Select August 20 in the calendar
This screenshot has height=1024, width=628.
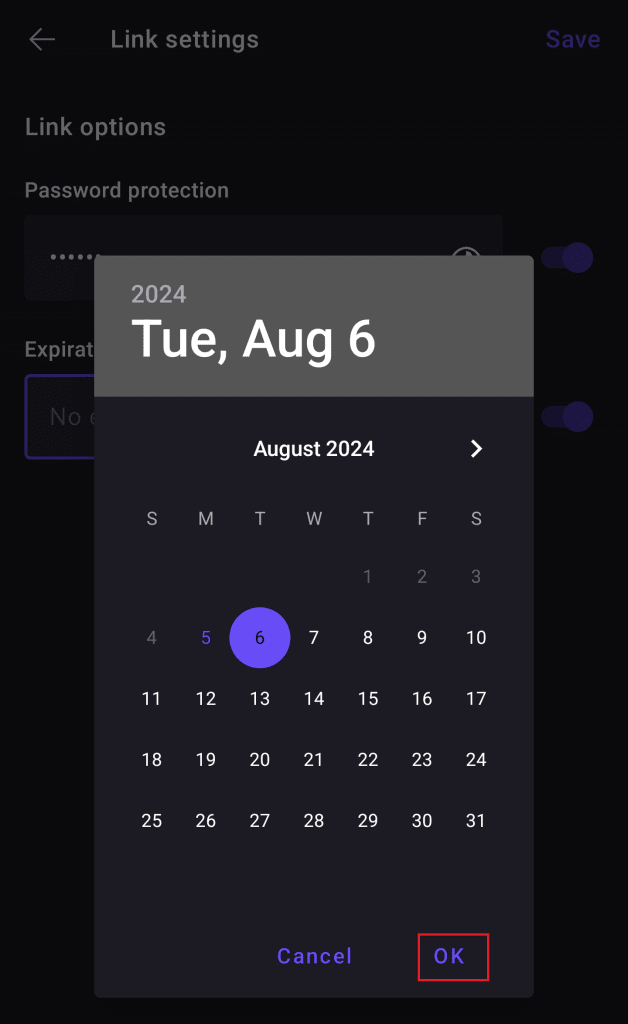point(260,760)
